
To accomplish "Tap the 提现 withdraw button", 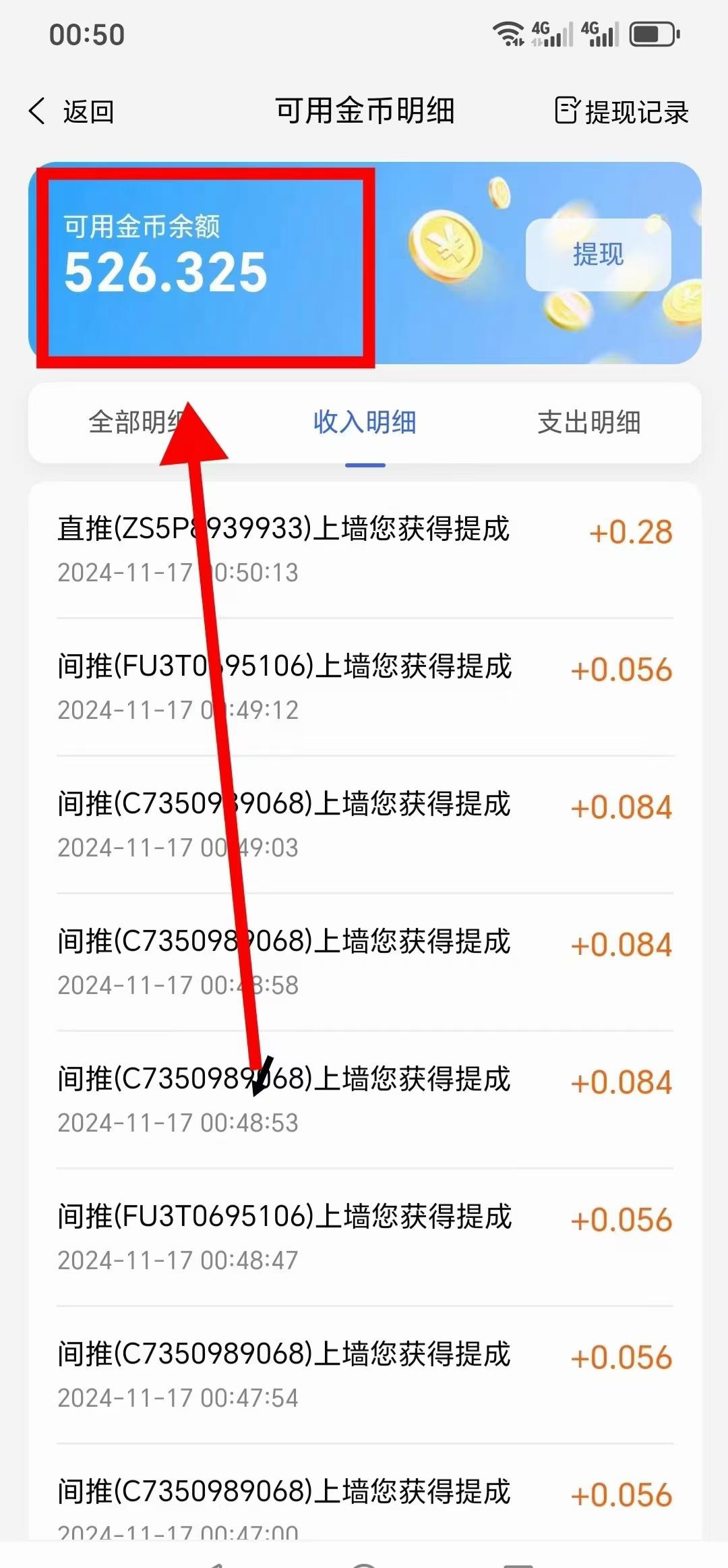I will [x=598, y=254].
